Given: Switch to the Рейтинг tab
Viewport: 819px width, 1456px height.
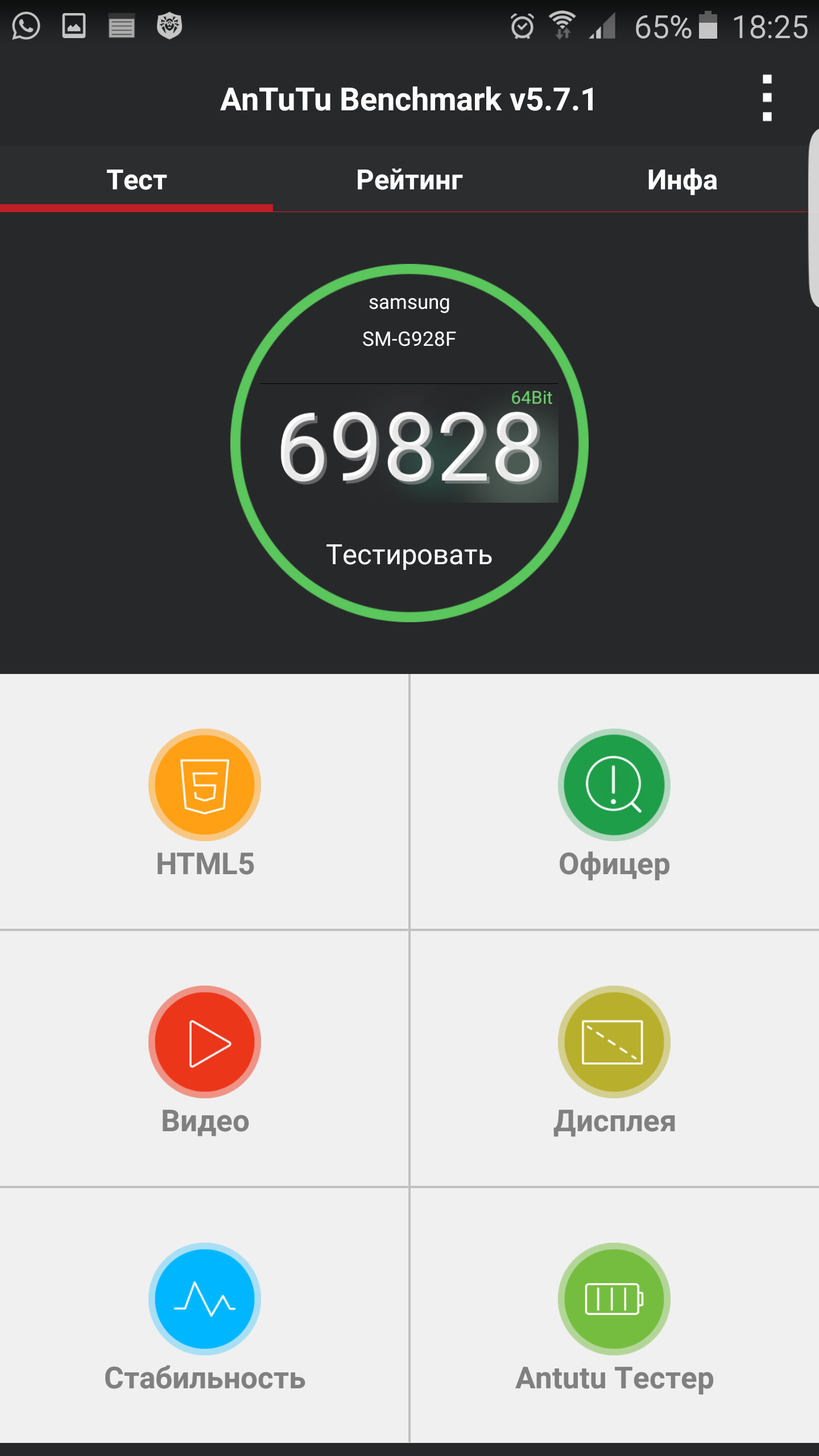Looking at the screenshot, I should 409,180.
